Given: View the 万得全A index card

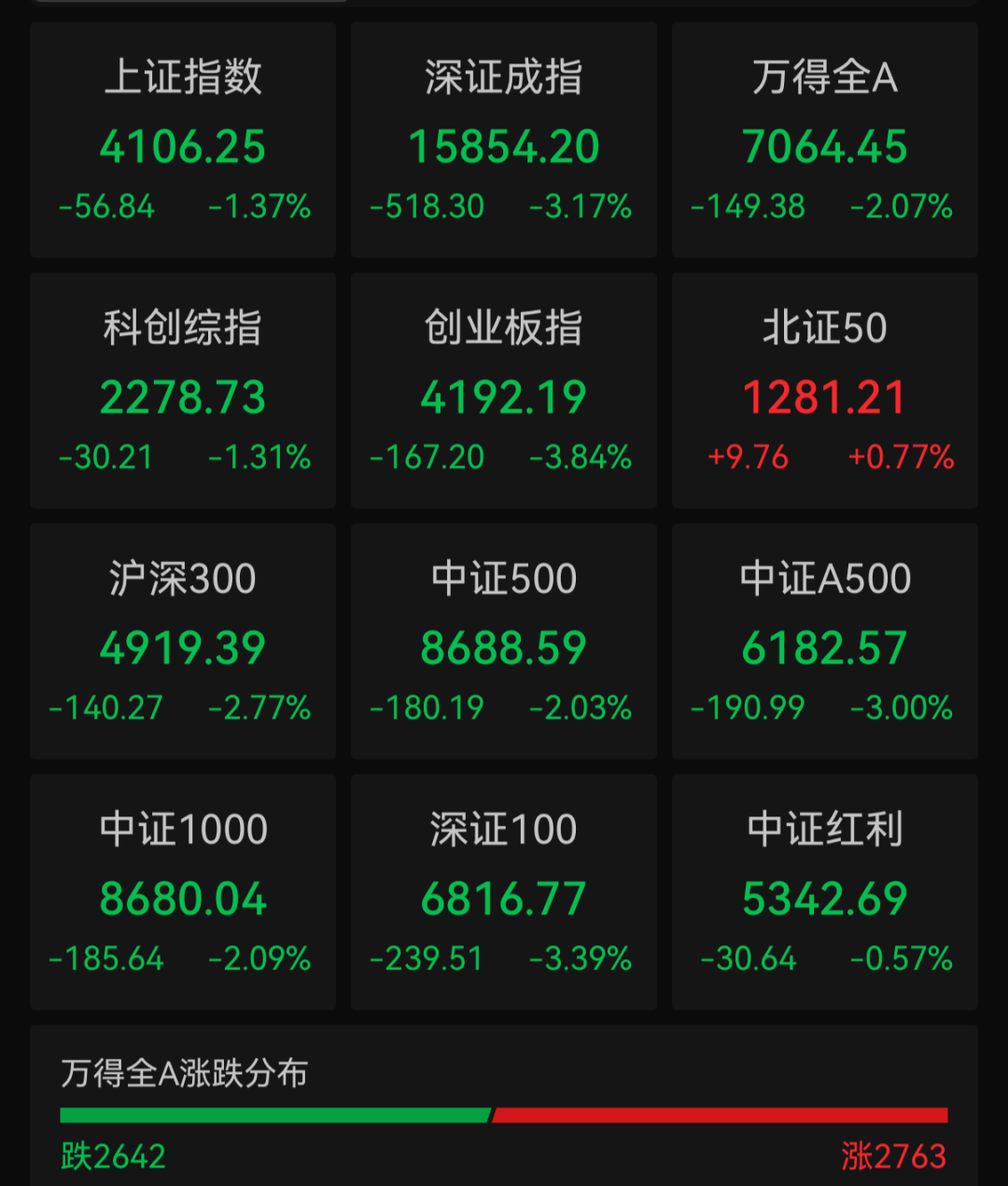Looking at the screenshot, I should pos(825,140).
